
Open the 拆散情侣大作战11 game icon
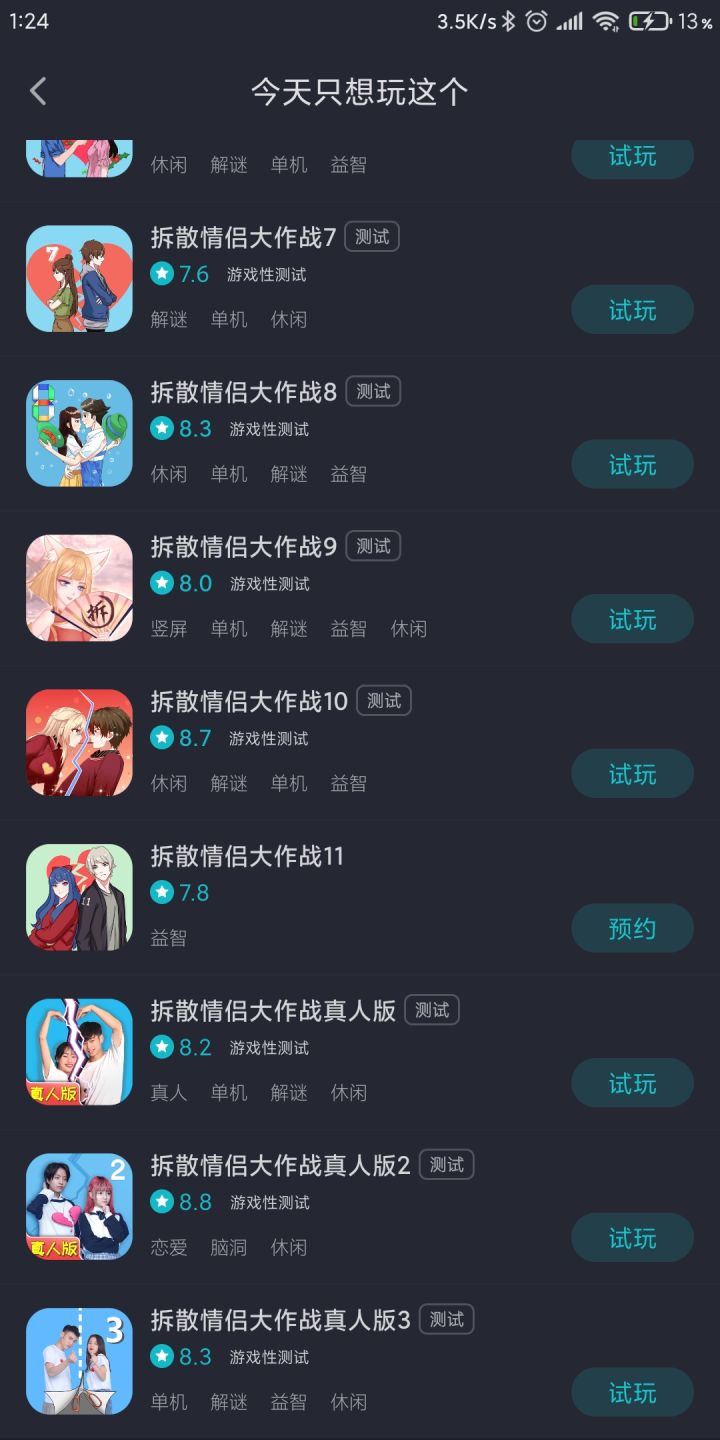tap(78, 897)
